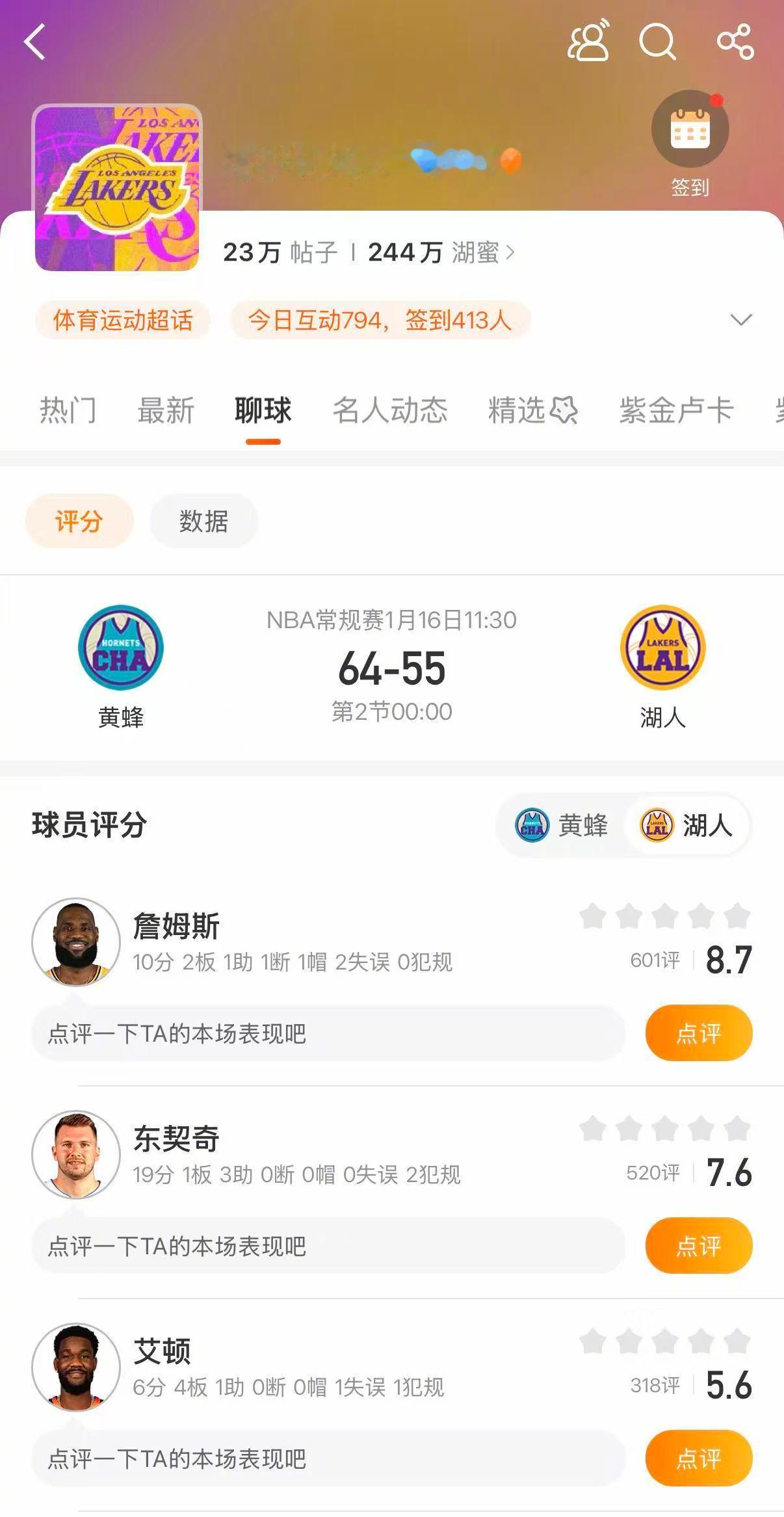Image resolution: width=784 pixels, height=1517 pixels.
Task: Tap 点评 next to 东契奇
Action: (x=698, y=1245)
